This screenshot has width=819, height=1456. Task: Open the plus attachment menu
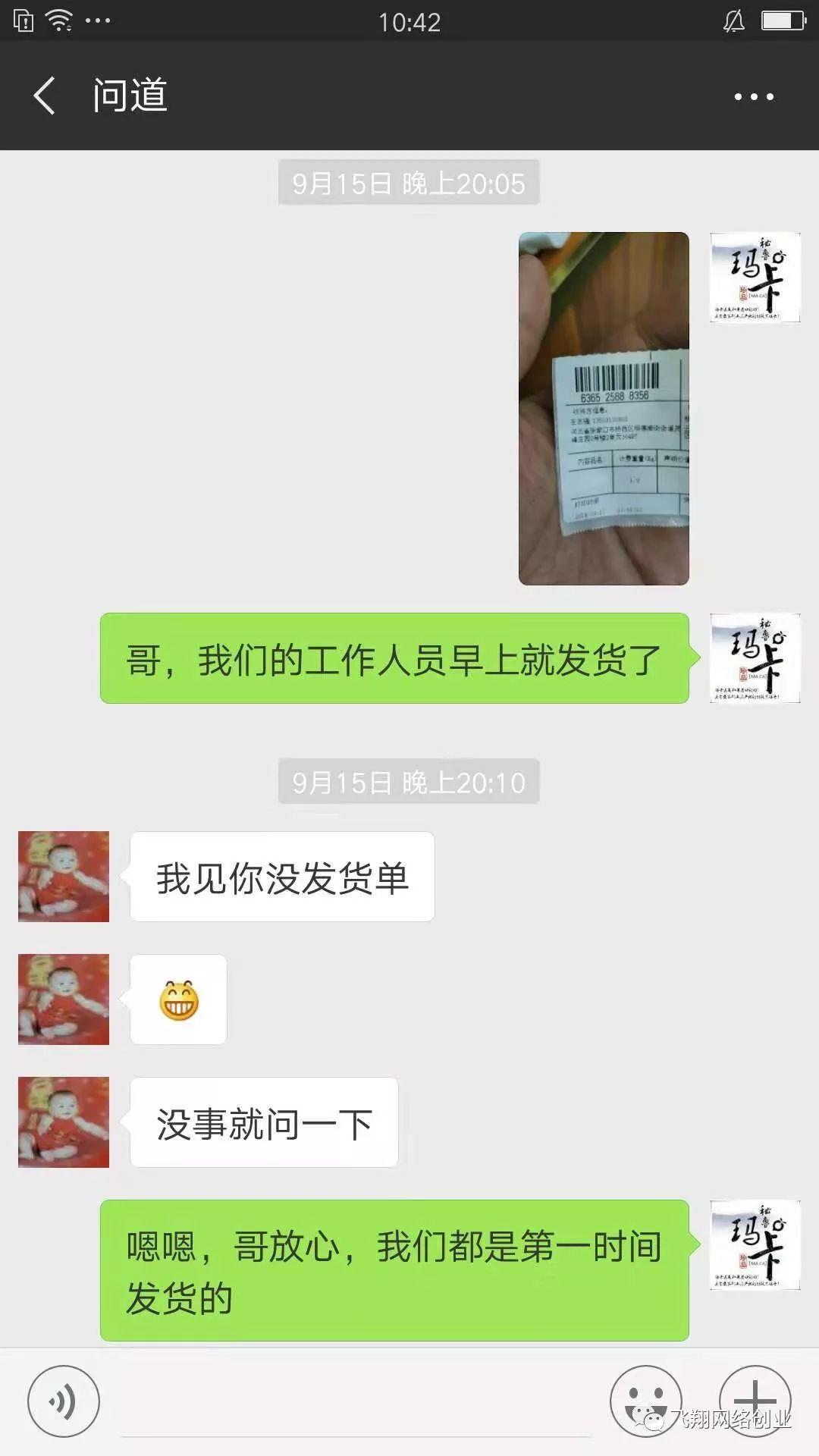click(755, 1401)
